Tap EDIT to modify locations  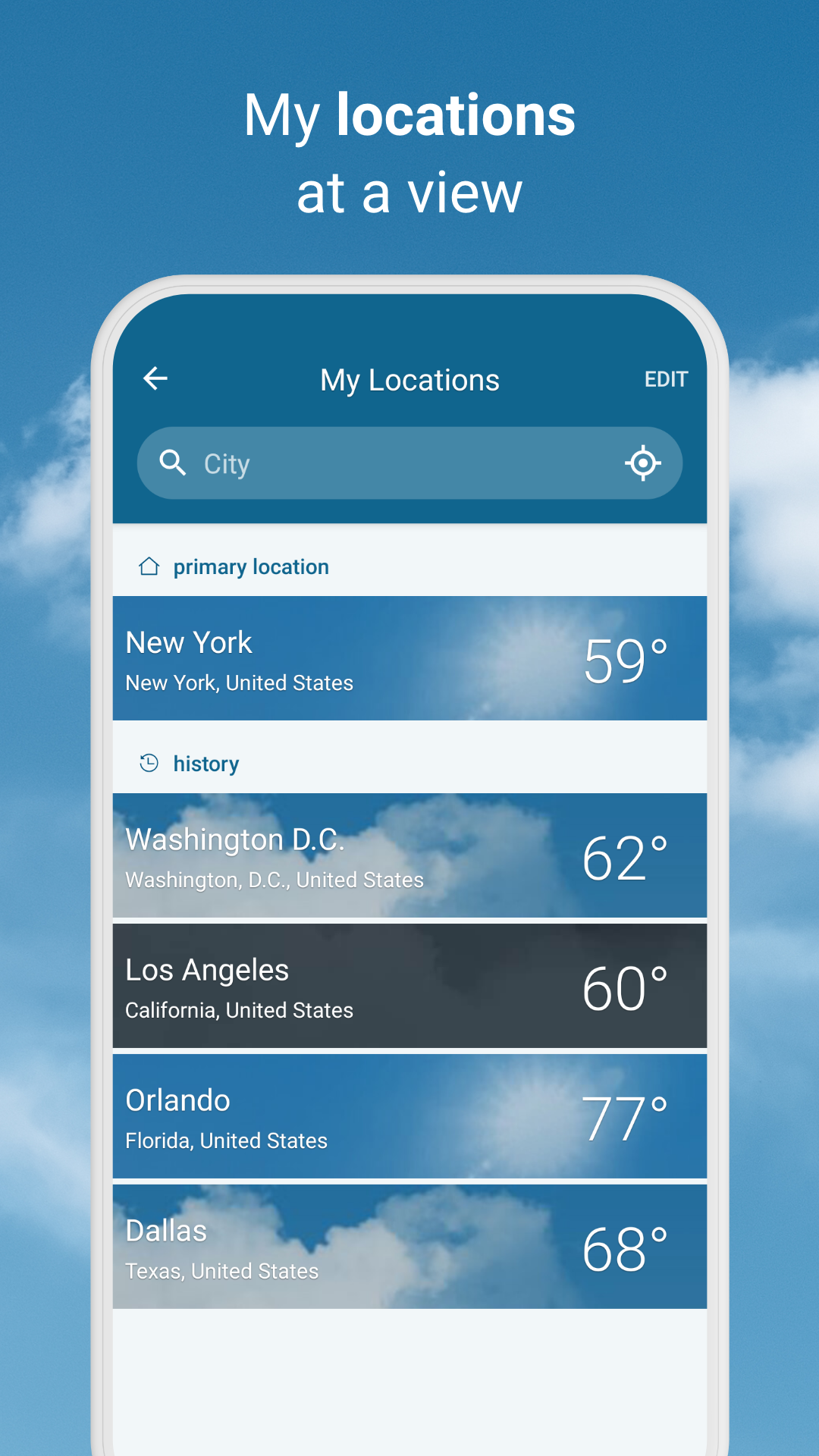coord(667,378)
